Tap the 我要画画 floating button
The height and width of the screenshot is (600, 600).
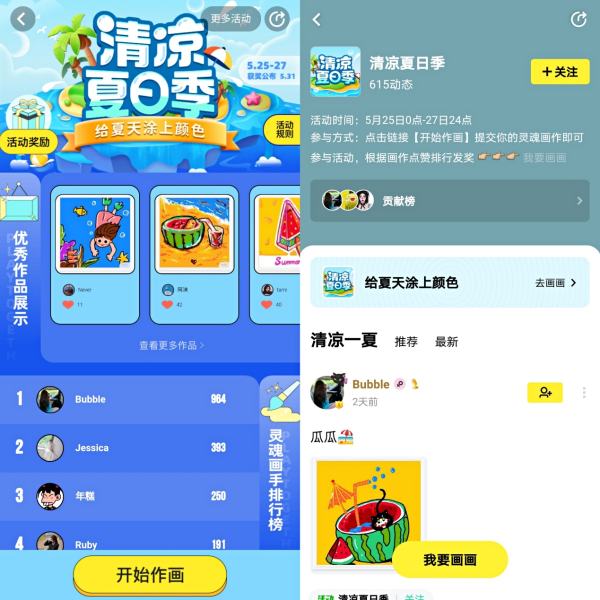coord(450,560)
